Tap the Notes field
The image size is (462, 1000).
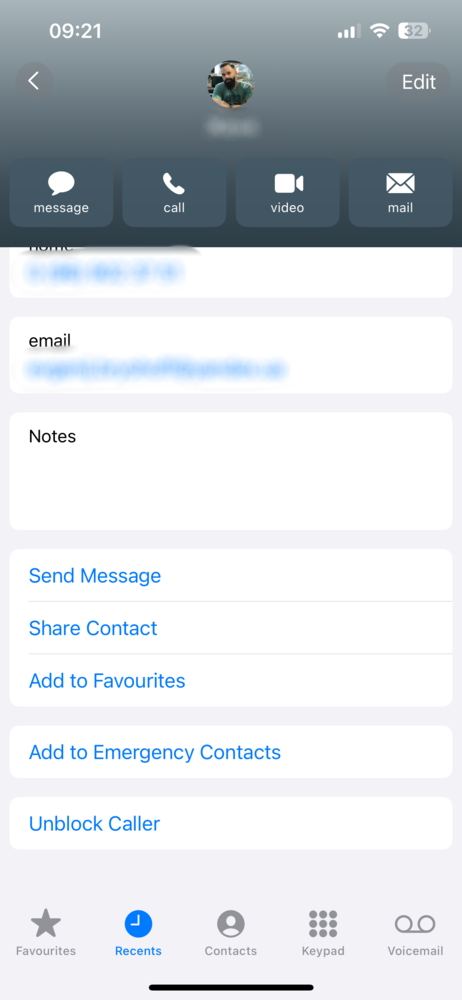click(231, 471)
